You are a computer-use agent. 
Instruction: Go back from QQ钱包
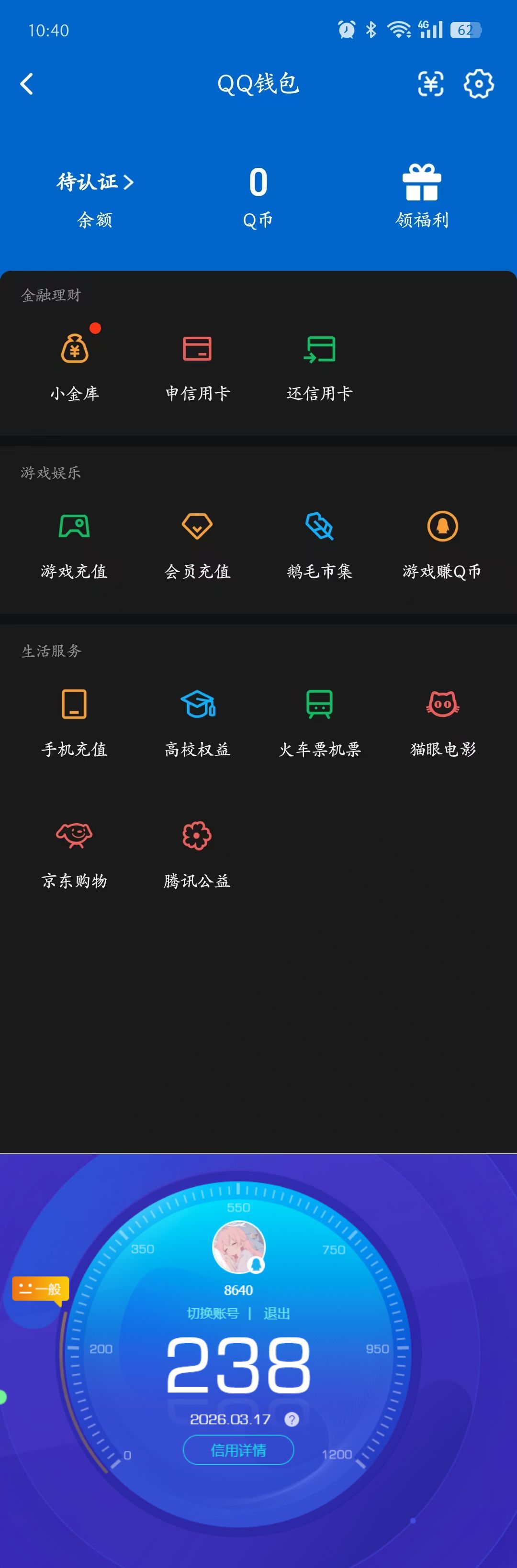click(x=27, y=84)
